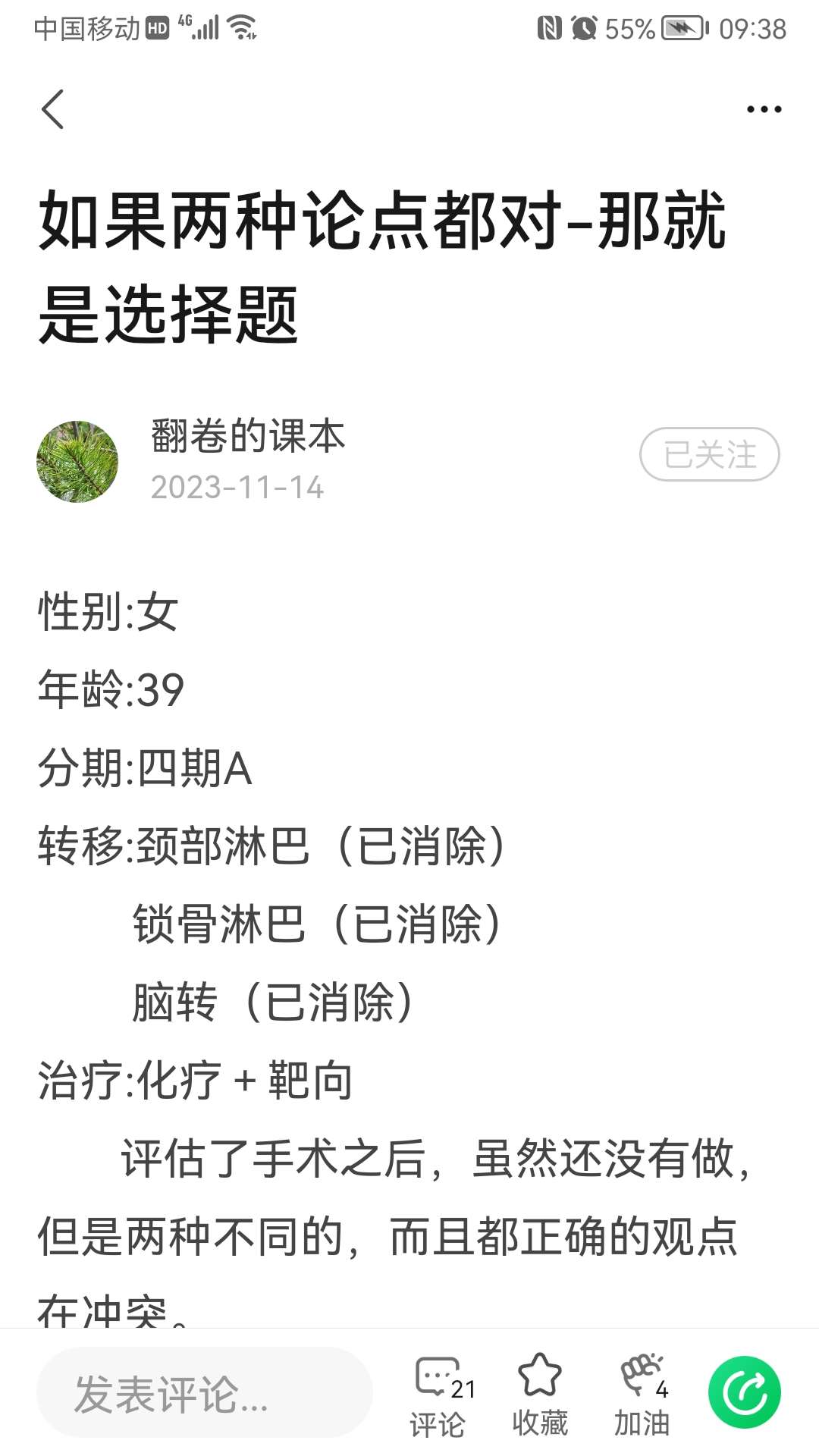Go back using the top-left arrow
This screenshot has height=1456, width=819.
coord(52,110)
